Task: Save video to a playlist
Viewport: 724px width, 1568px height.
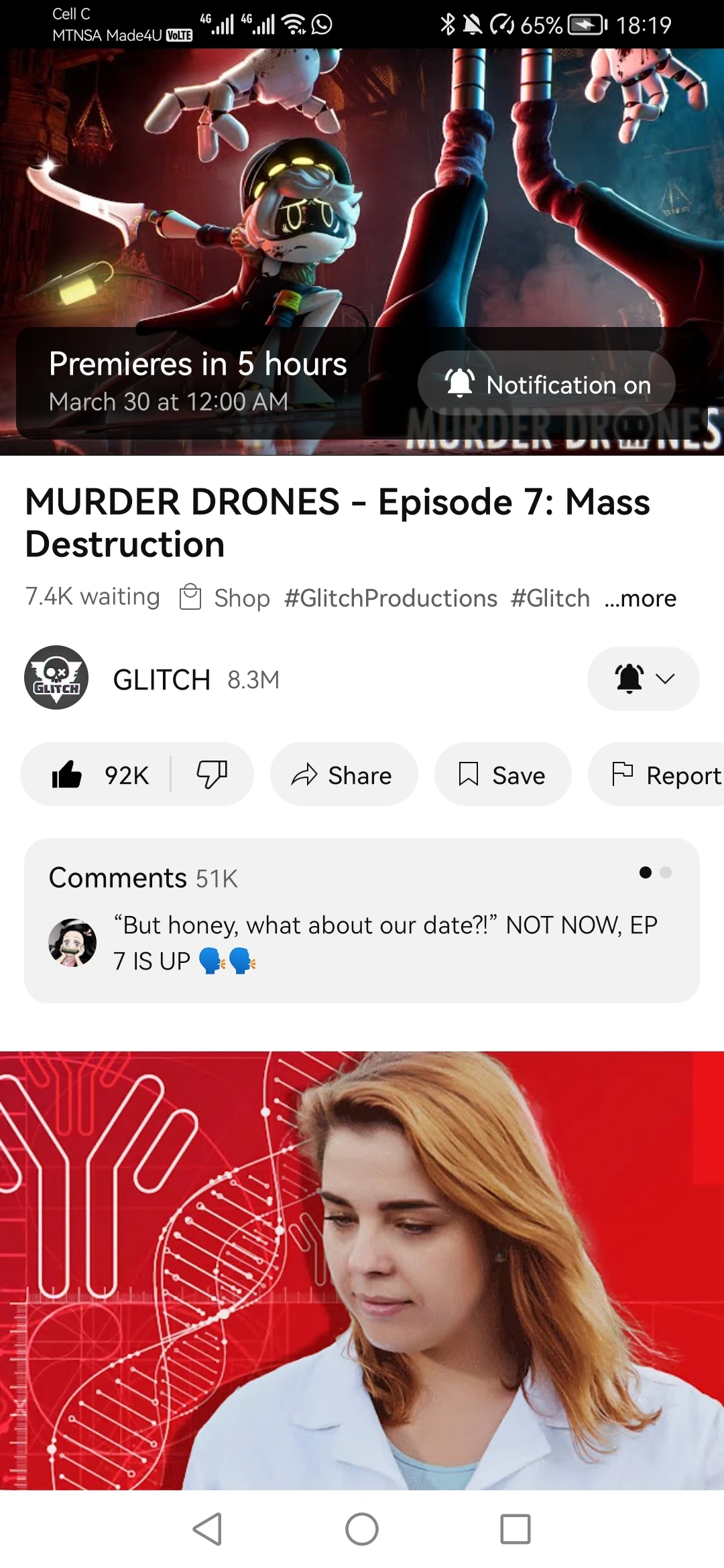Action: (x=503, y=775)
